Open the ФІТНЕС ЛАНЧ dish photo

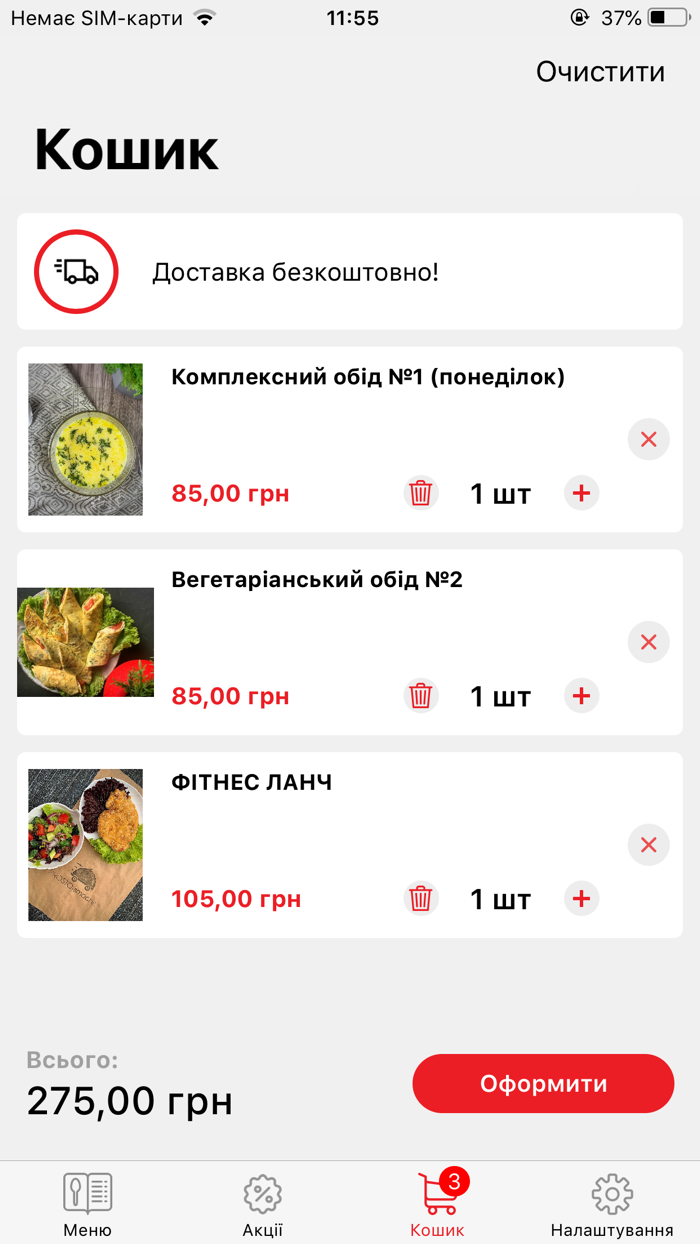(x=85, y=845)
